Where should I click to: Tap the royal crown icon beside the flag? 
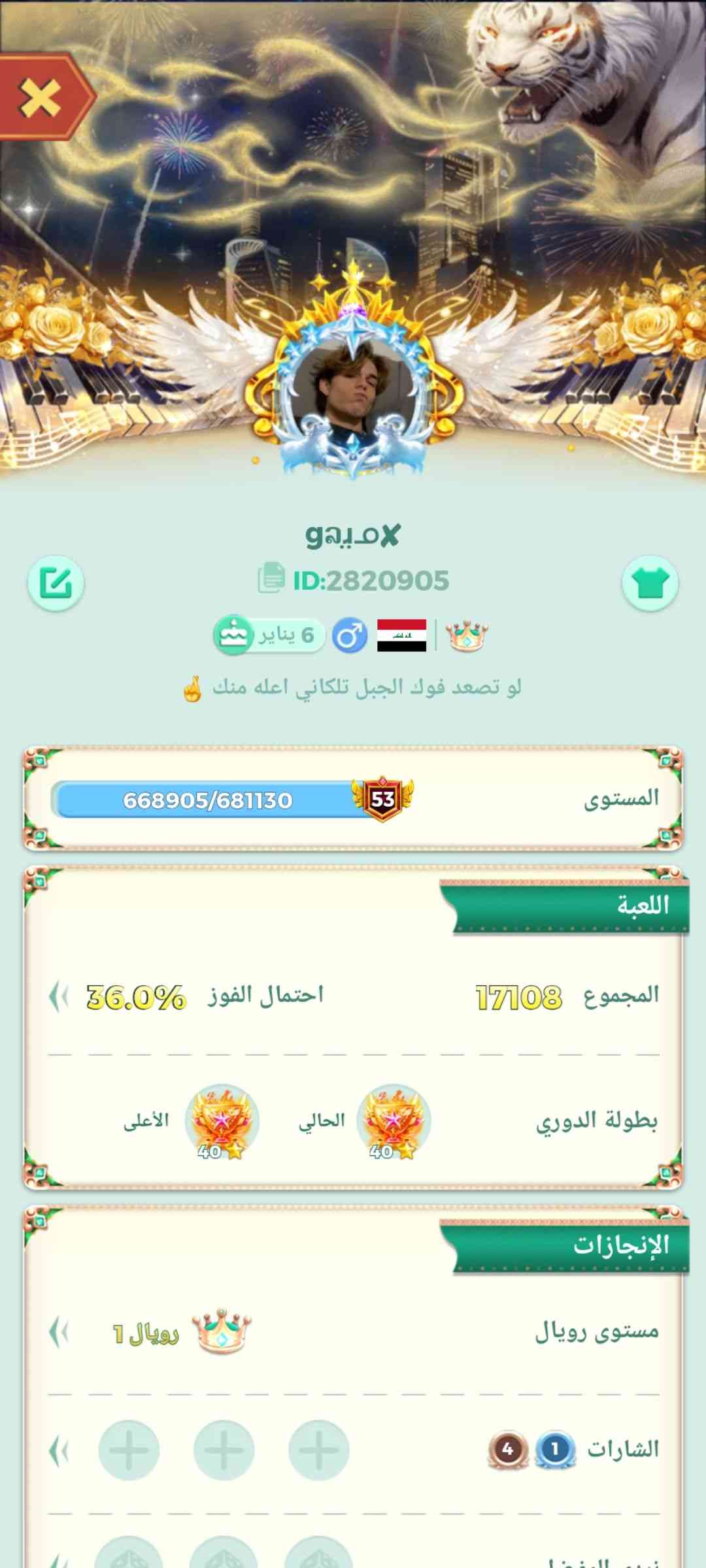point(467,636)
